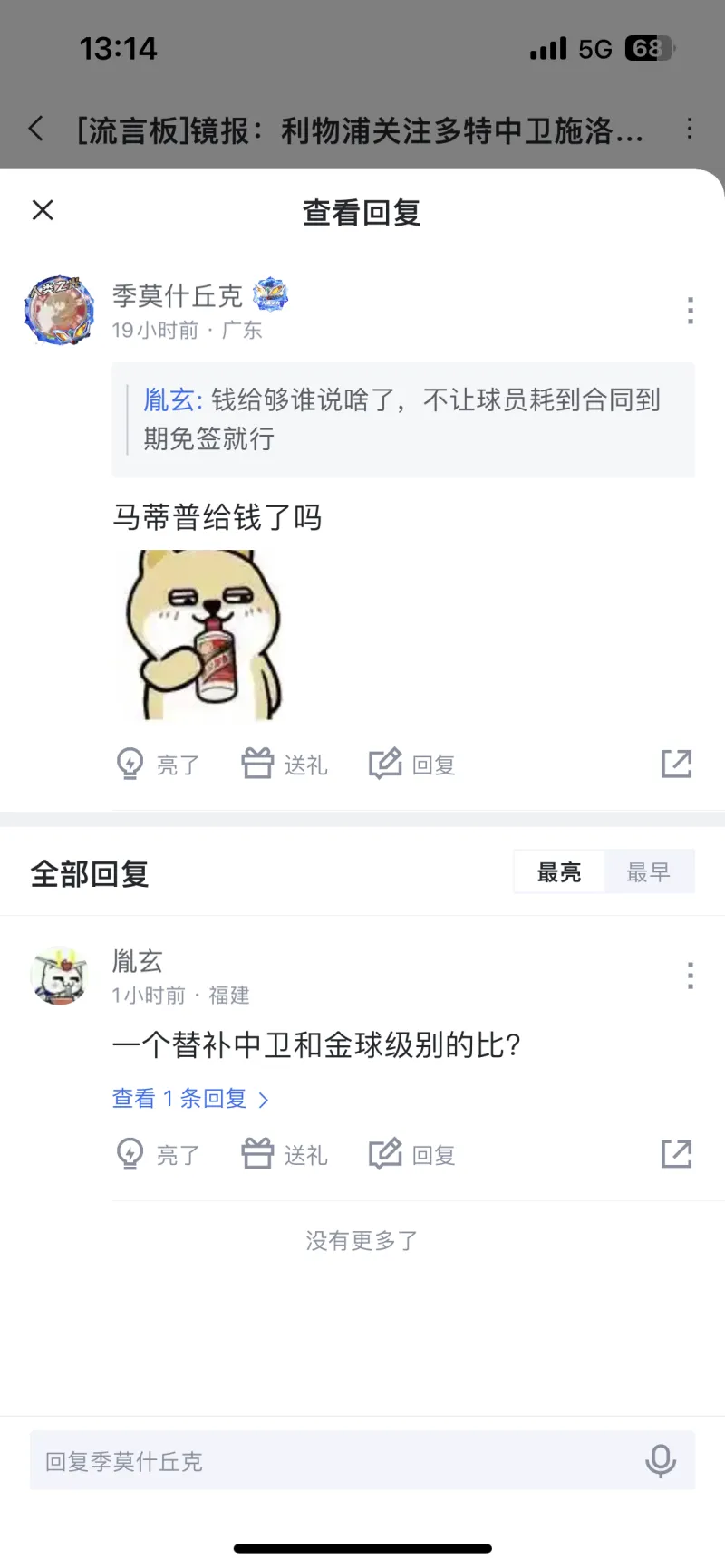Reply to 胤玄's comment
Viewport: 725px width, 1568px height.
412,1155
